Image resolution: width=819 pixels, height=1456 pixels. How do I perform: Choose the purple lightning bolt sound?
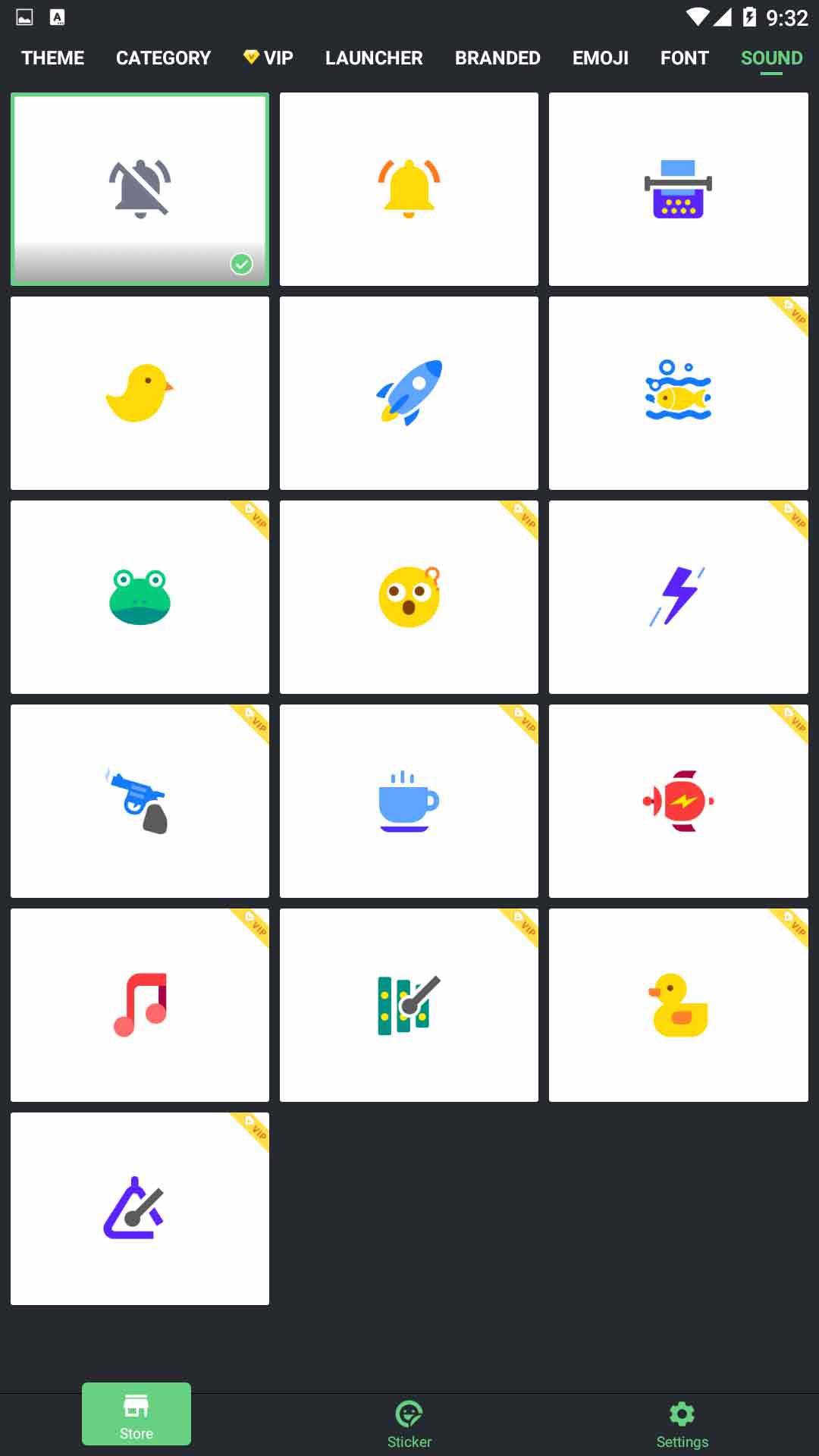(x=679, y=596)
